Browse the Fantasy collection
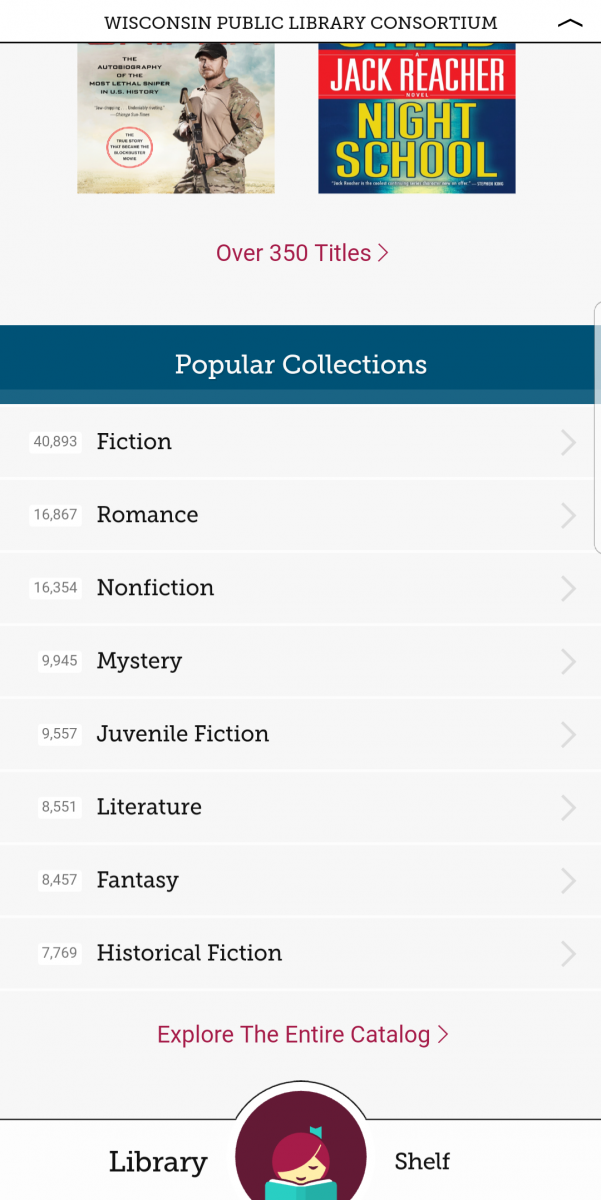The width and height of the screenshot is (601, 1200). [x=300, y=879]
